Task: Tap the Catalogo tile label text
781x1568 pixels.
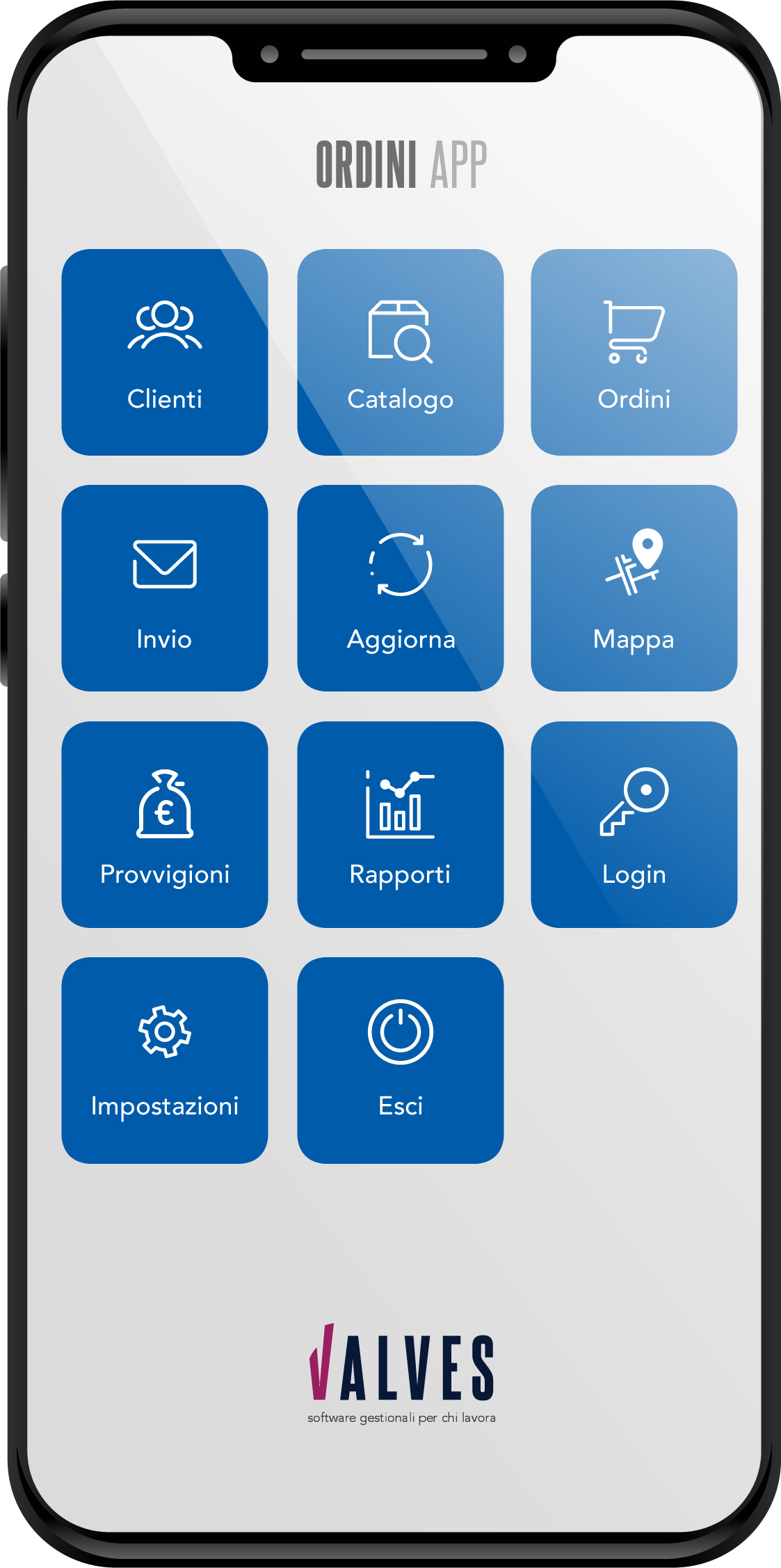Action: tap(401, 399)
